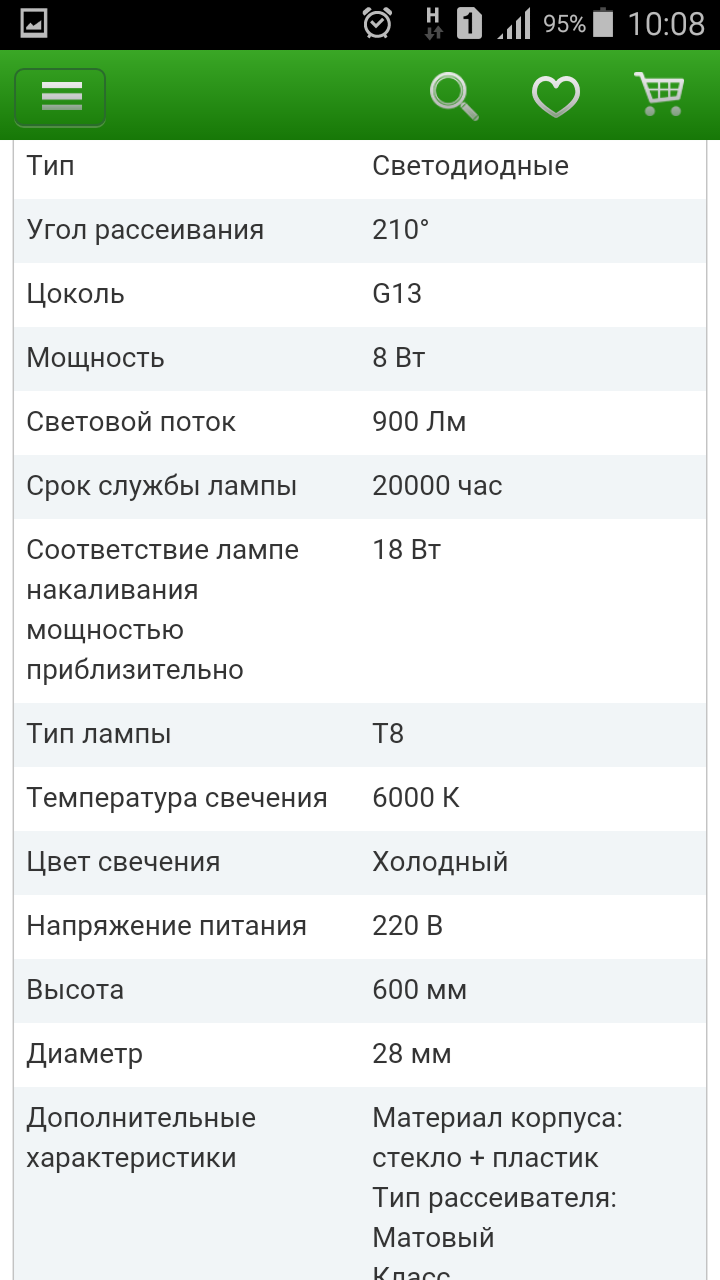Tap the search magnifier icon
The image size is (720, 1280).
454,97
